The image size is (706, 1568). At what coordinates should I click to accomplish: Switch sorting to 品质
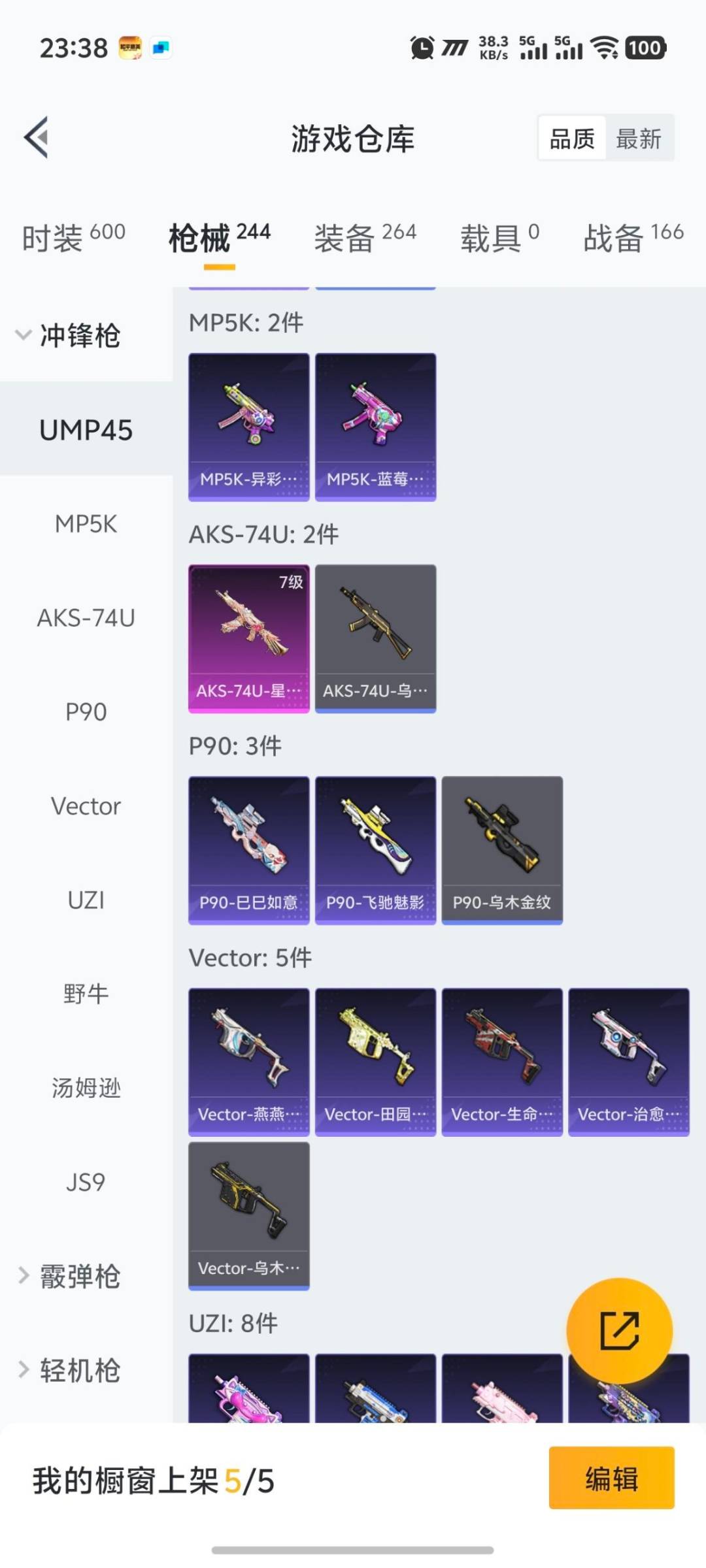pos(571,138)
